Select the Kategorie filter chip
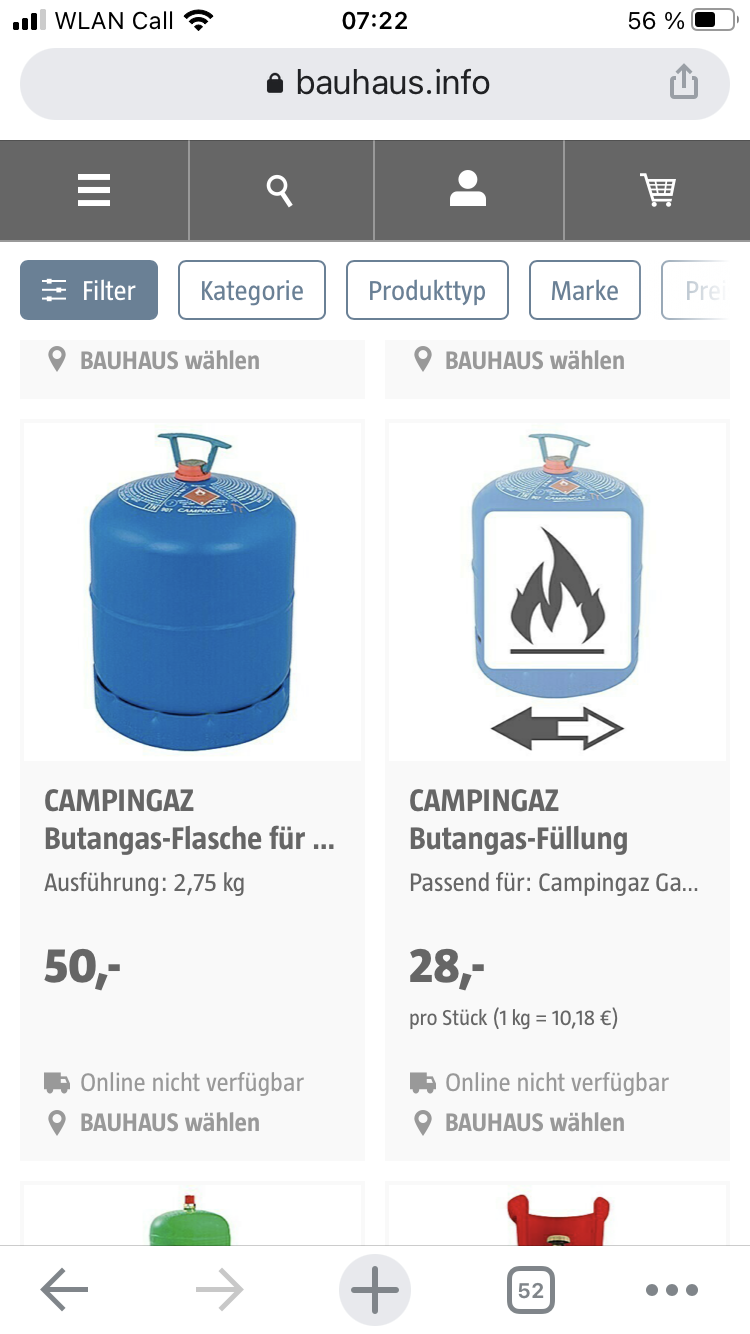 pos(252,290)
